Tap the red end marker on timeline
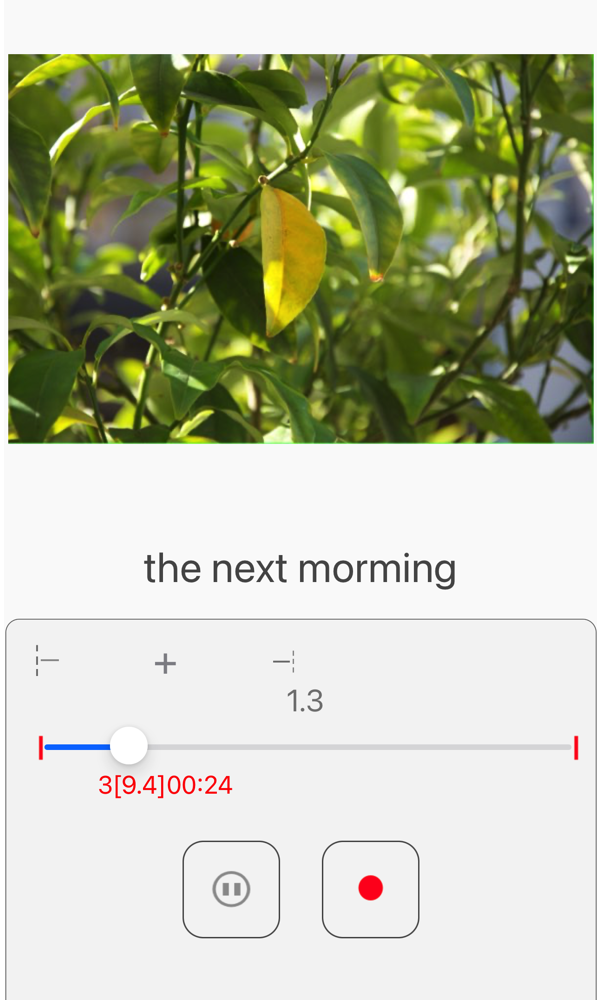 pos(576,748)
